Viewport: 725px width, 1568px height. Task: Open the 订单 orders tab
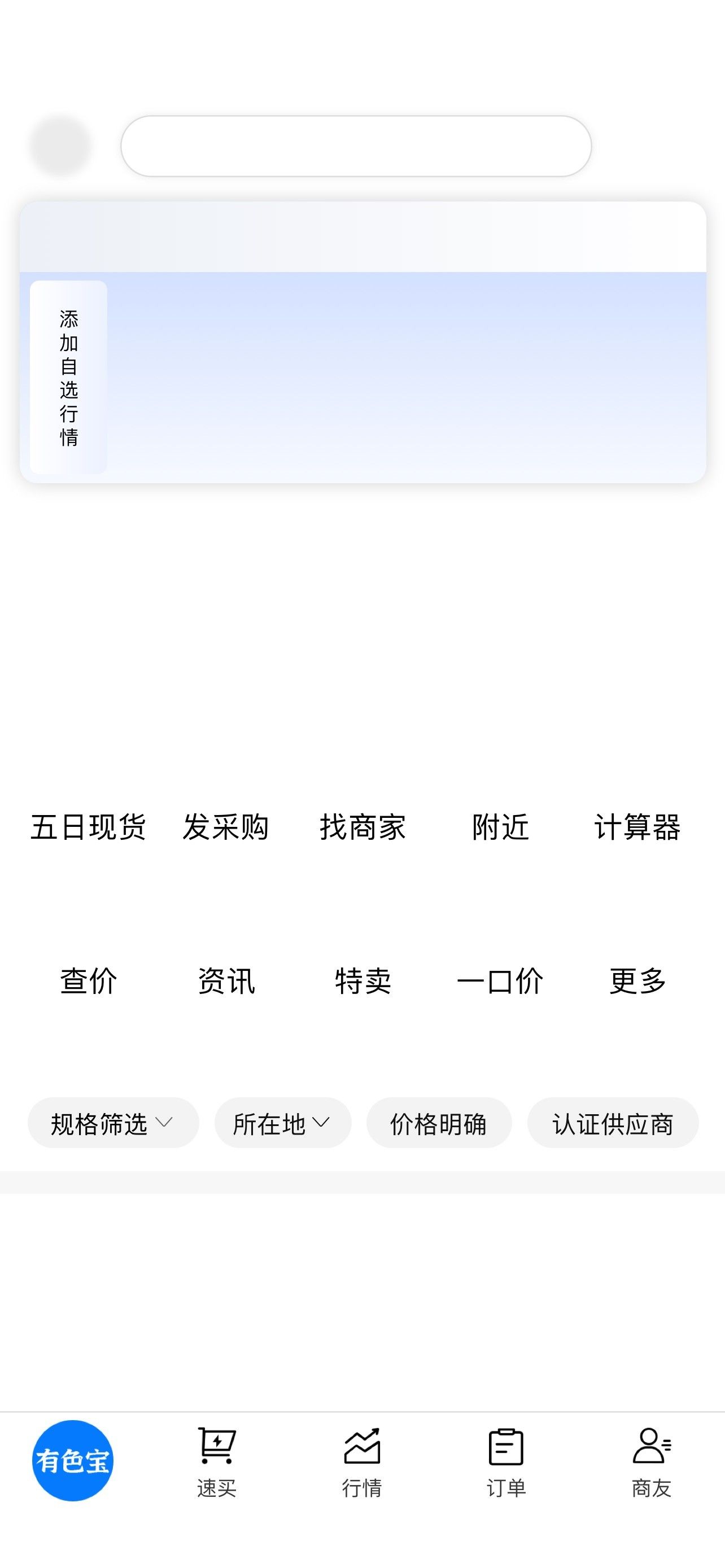506,1462
